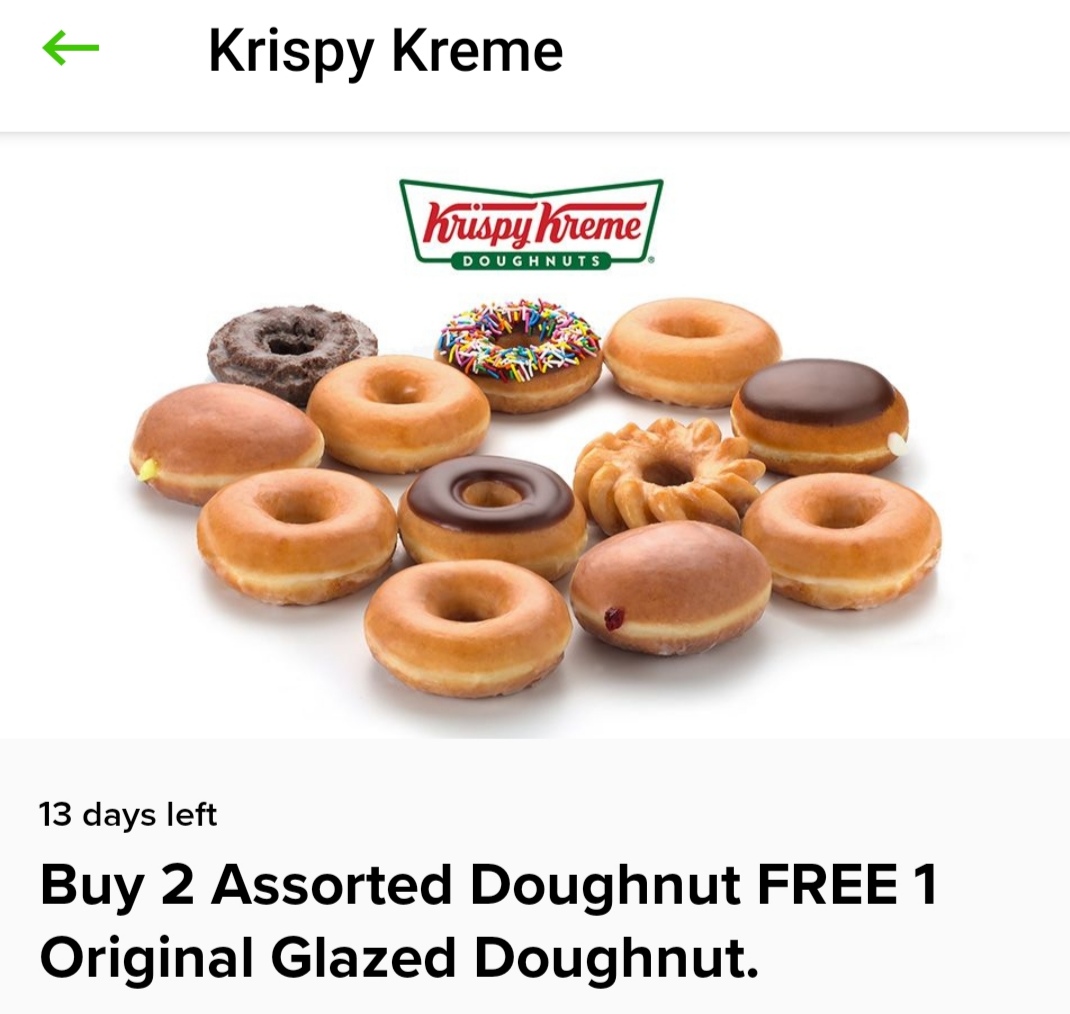This screenshot has height=1014, width=1070.
Task: Go back using the green arrow
Action: tap(70, 48)
